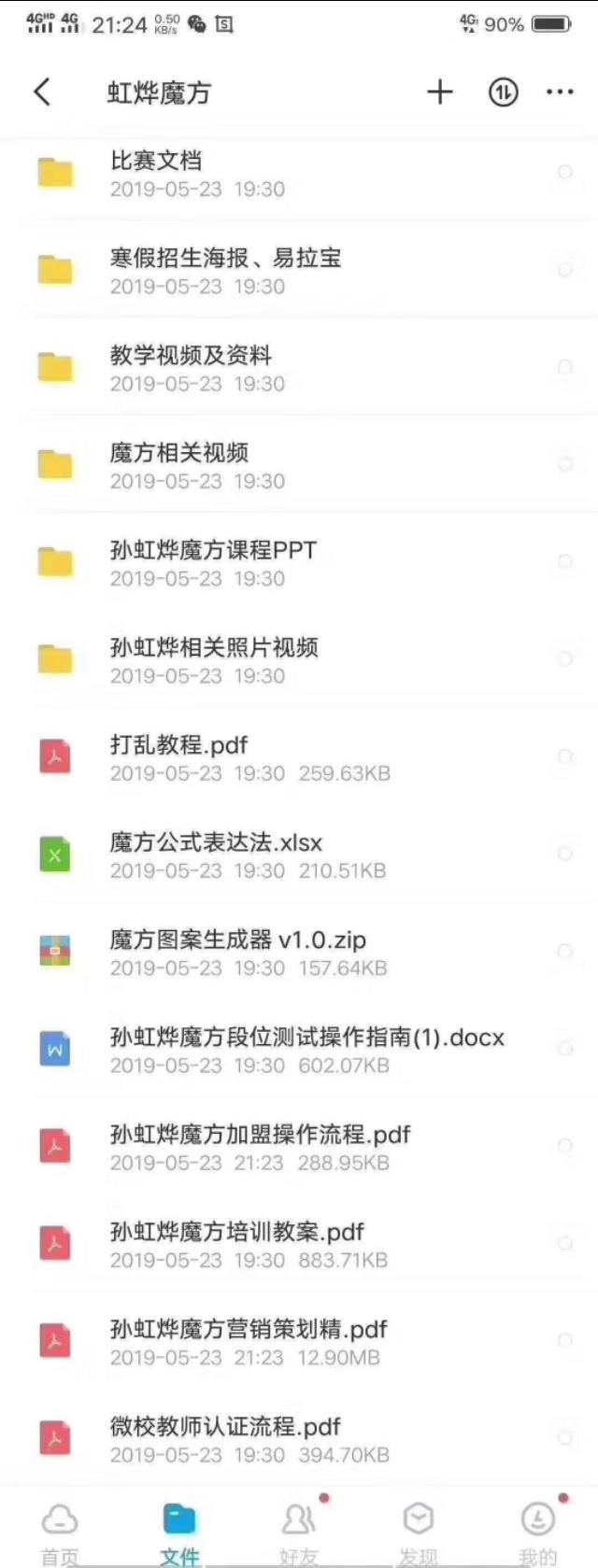
Task: Open the 比赛文档 folder
Action: pos(280,174)
